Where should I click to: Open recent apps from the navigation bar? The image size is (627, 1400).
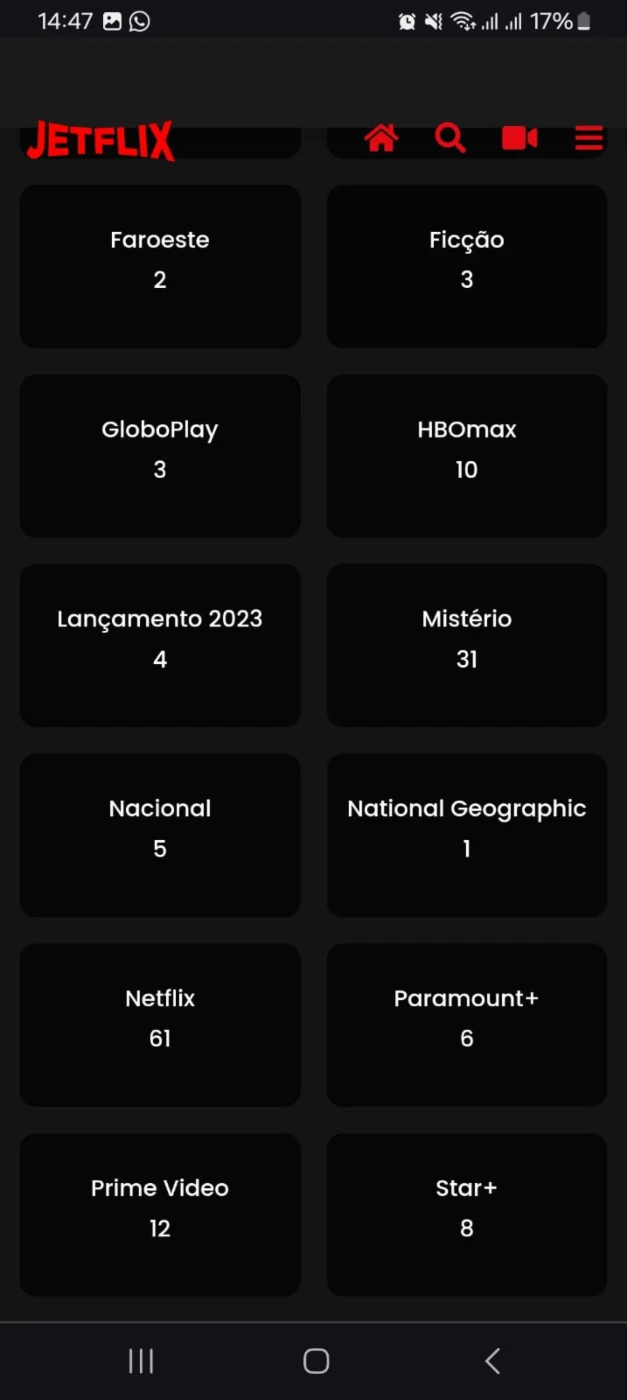point(141,1360)
